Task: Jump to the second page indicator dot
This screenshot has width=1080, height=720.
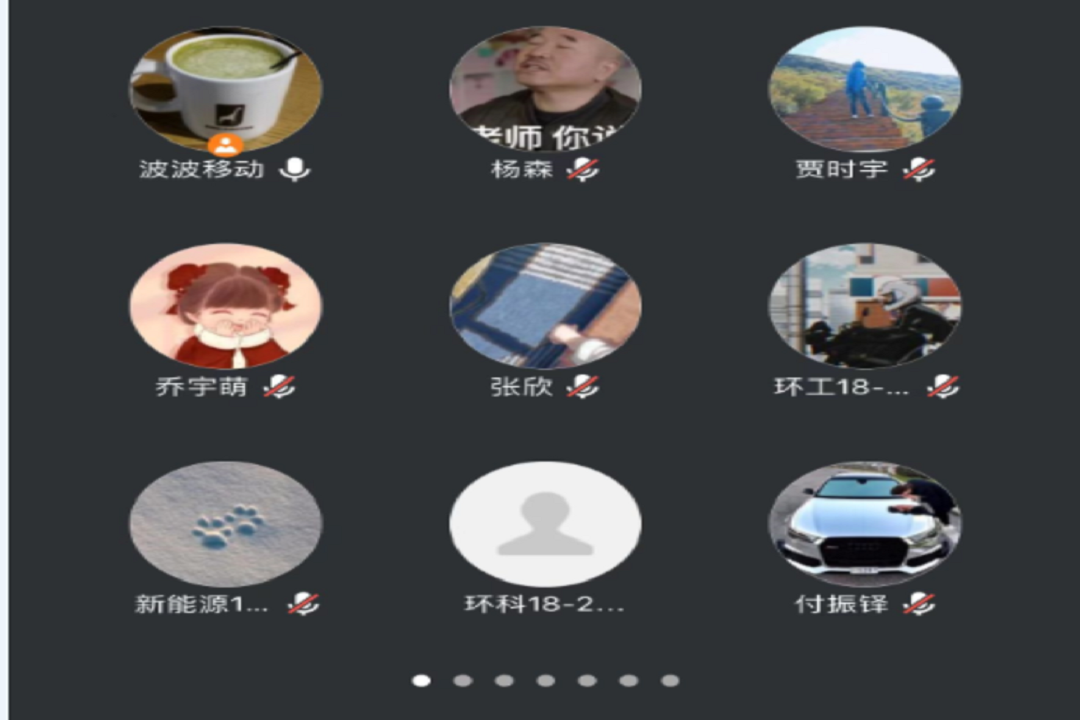Action: (x=462, y=681)
